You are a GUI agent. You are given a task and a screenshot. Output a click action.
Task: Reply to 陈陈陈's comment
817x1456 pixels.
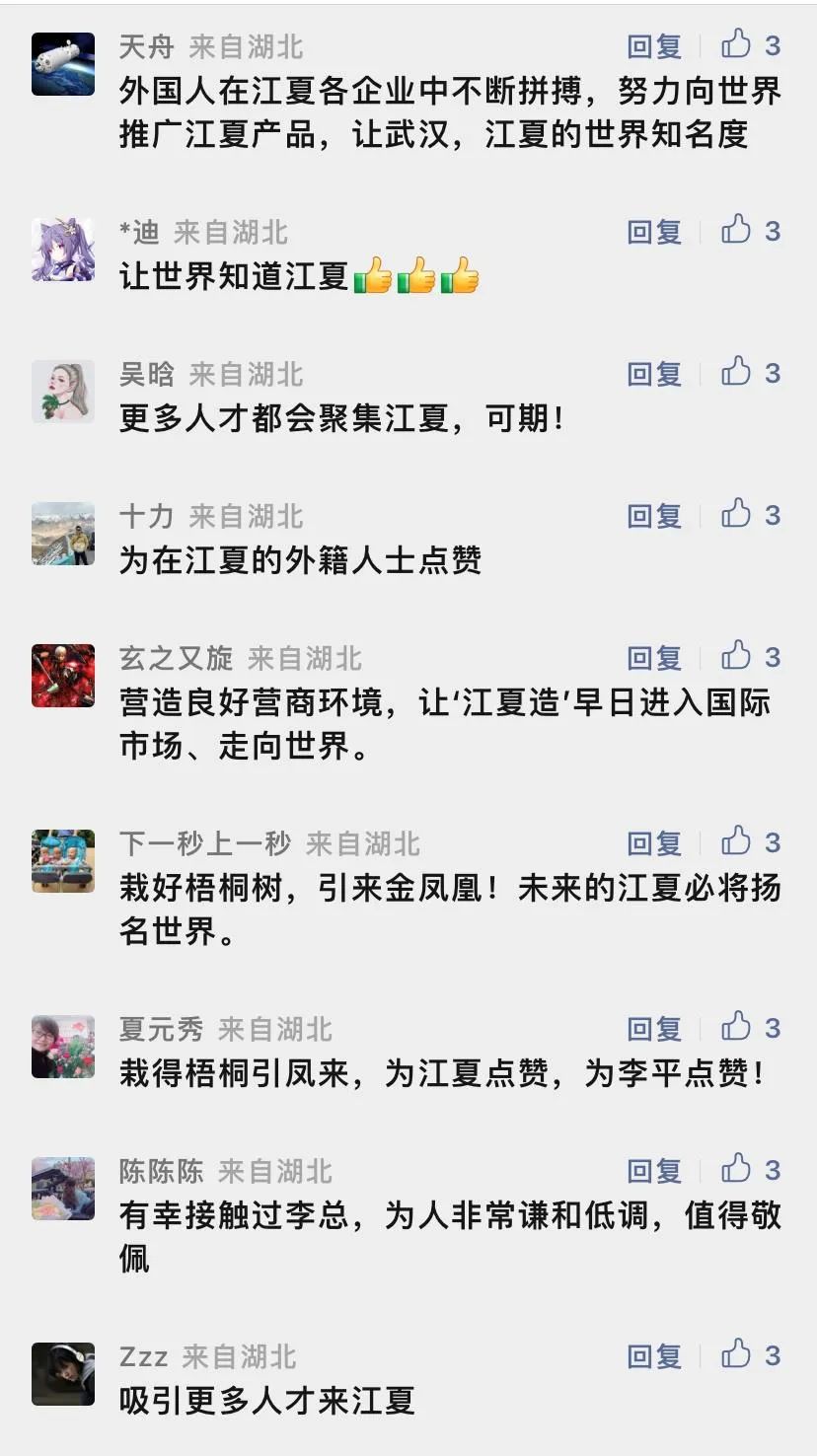click(654, 1171)
